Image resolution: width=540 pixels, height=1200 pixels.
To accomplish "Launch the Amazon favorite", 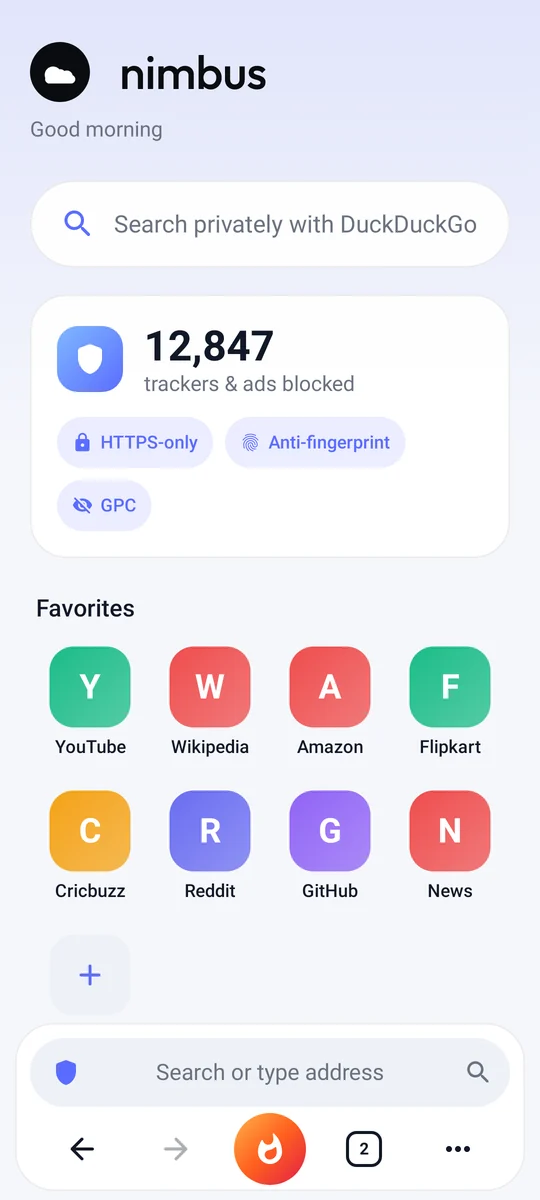I will coord(330,701).
